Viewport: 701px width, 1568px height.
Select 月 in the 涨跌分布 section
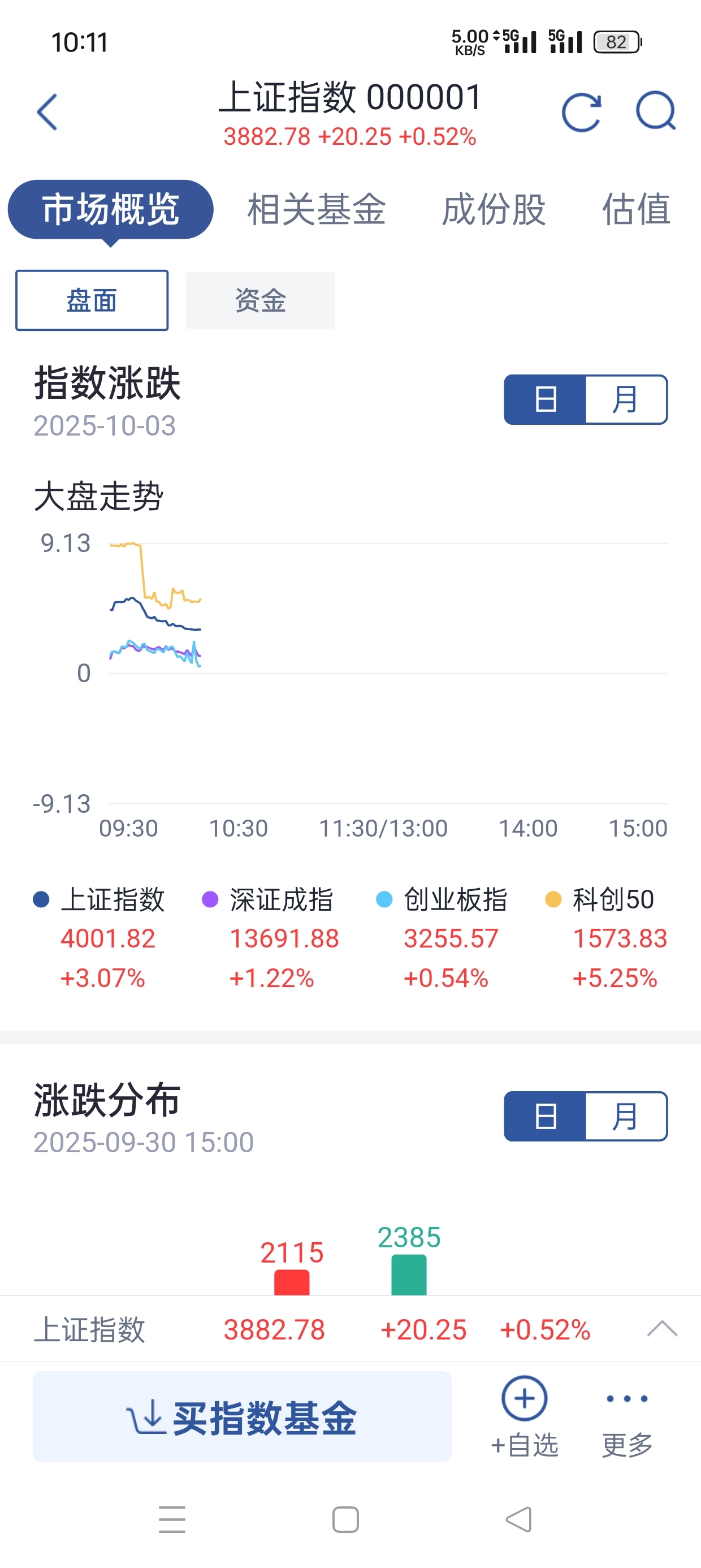[626, 1117]
